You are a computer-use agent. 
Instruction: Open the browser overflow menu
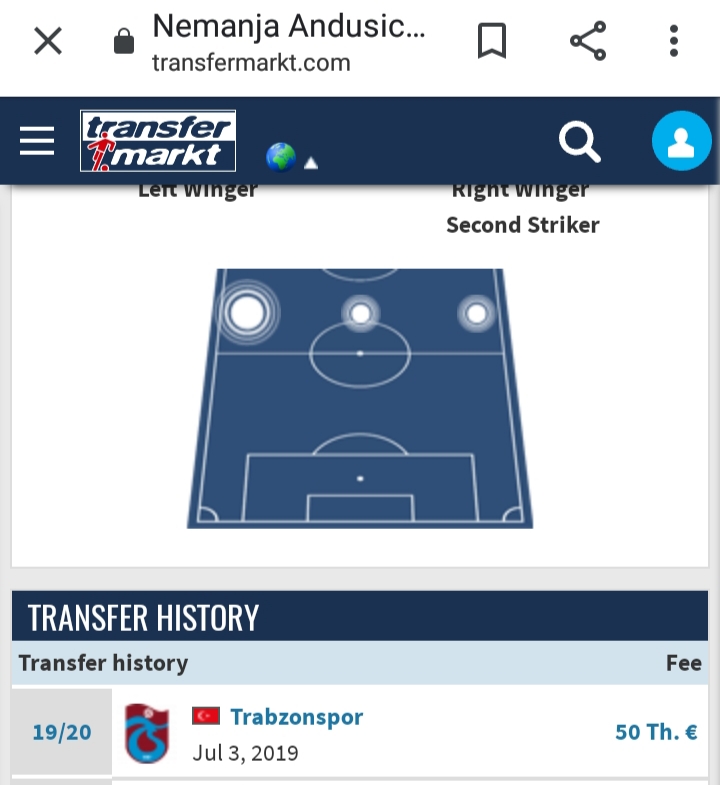(x=674, y=42)
